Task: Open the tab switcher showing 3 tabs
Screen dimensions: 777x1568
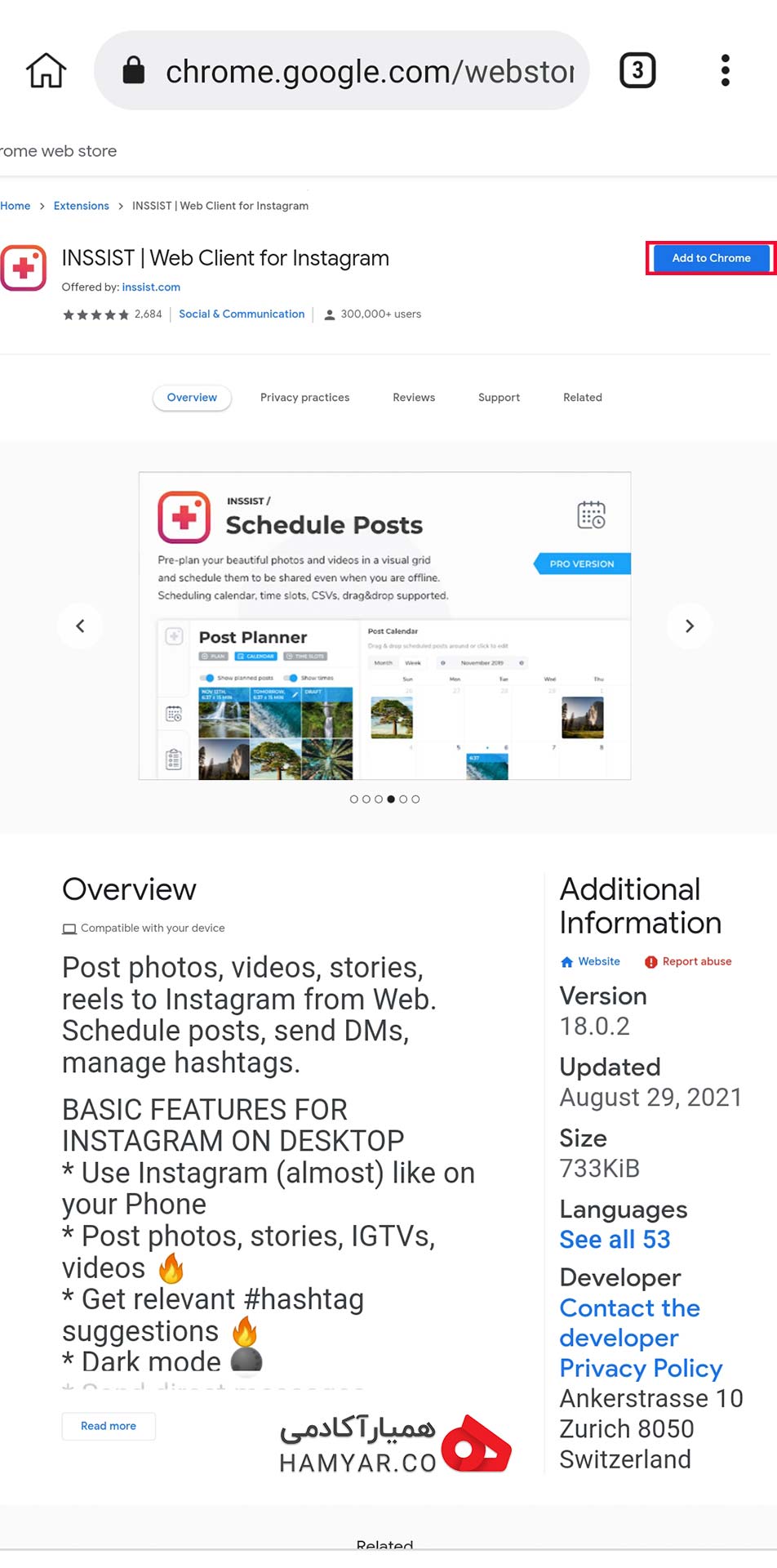Action: tap(637, 70)
